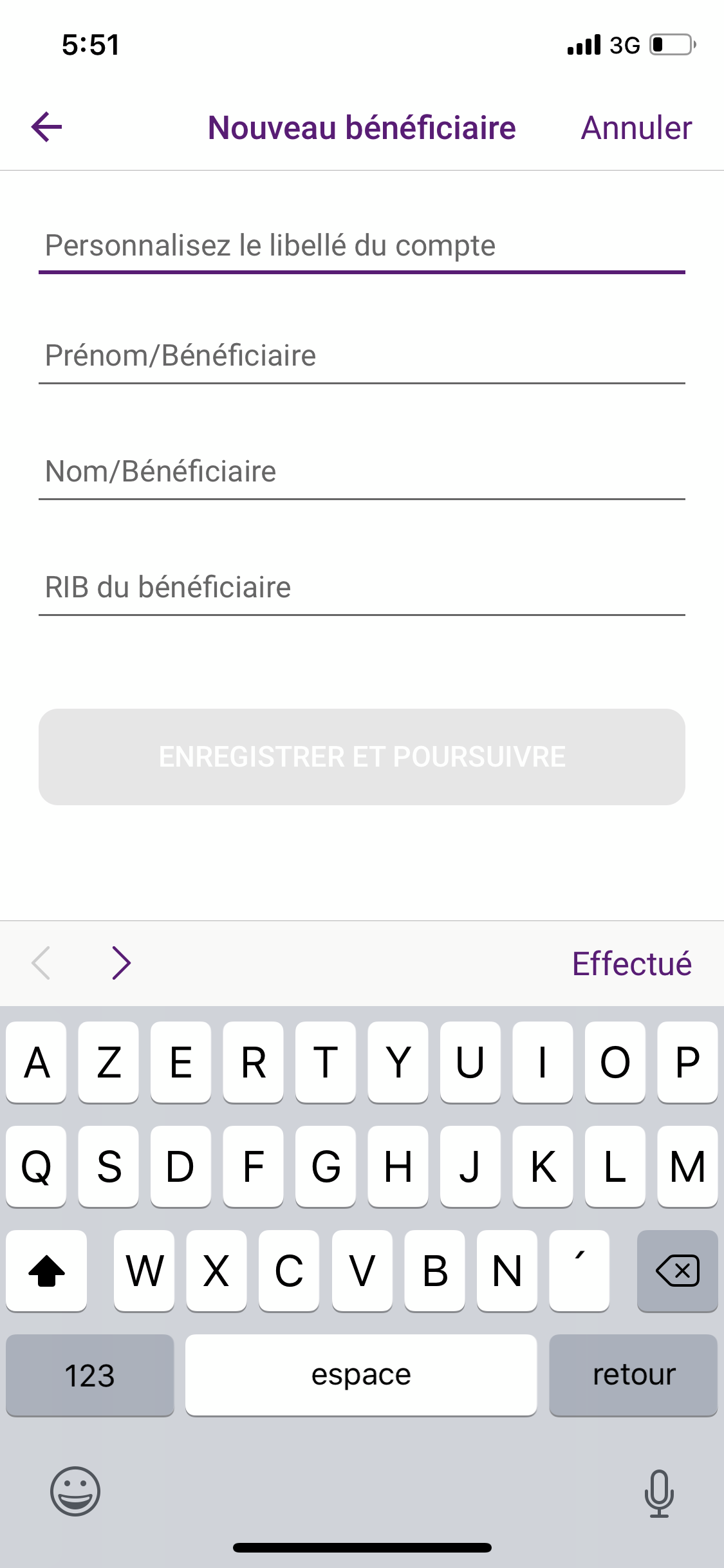The width and height of the screenshot is (724, 1568).
Task: Tap the Annuler link
Action: 636,127
